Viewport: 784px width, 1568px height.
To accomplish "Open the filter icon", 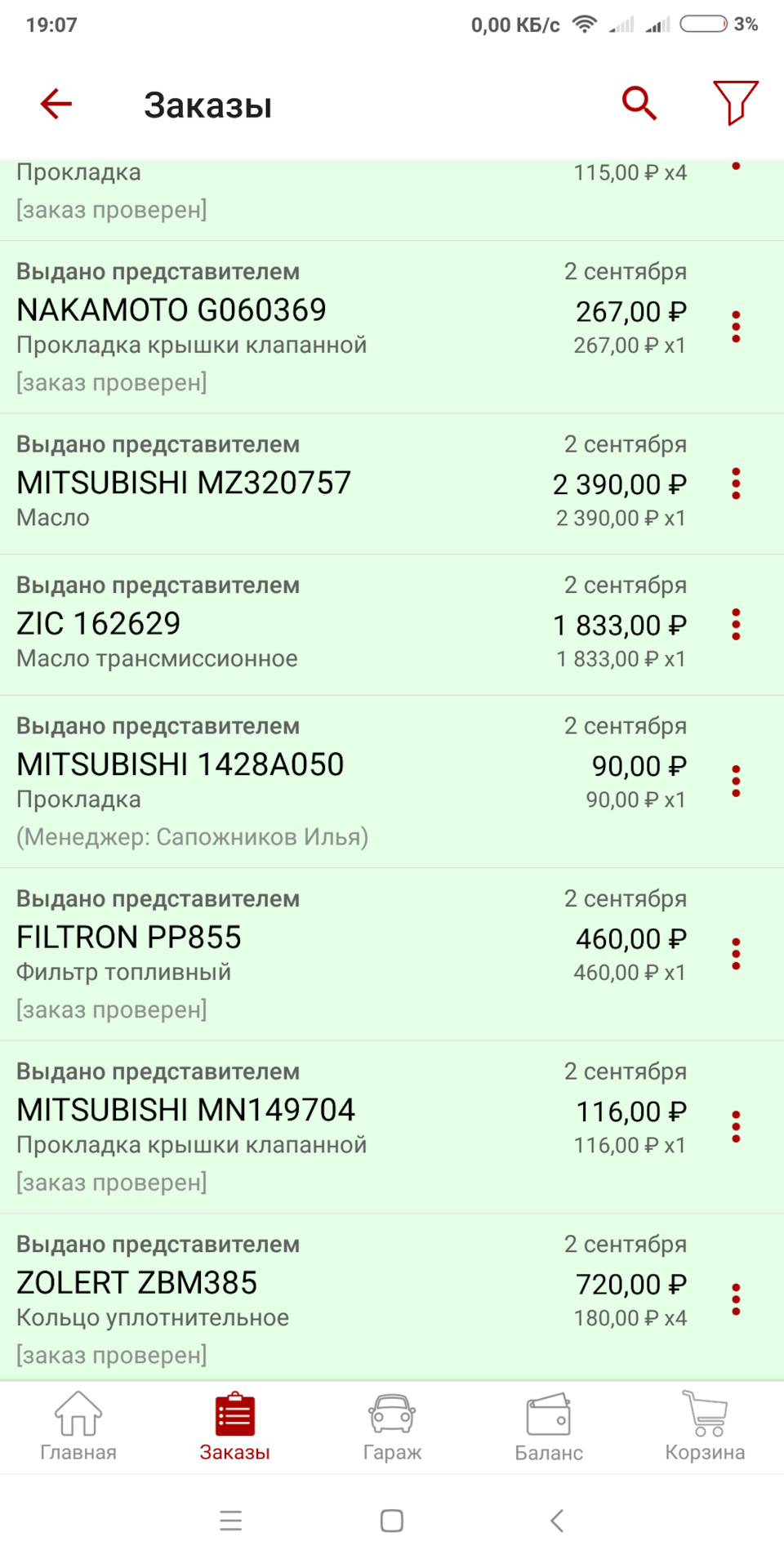I will coord(735,103).
